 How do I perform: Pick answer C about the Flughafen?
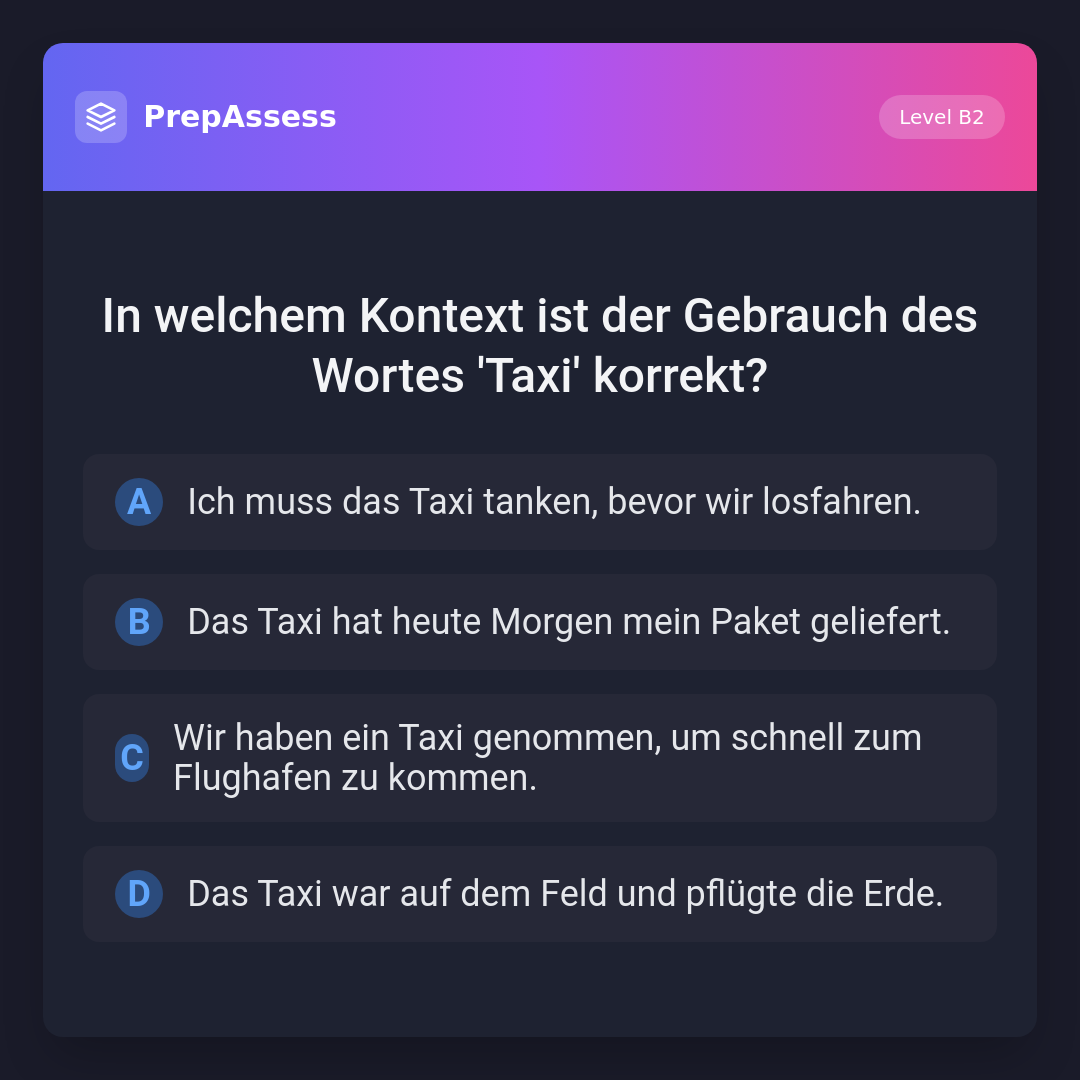(x=540, y=758)
